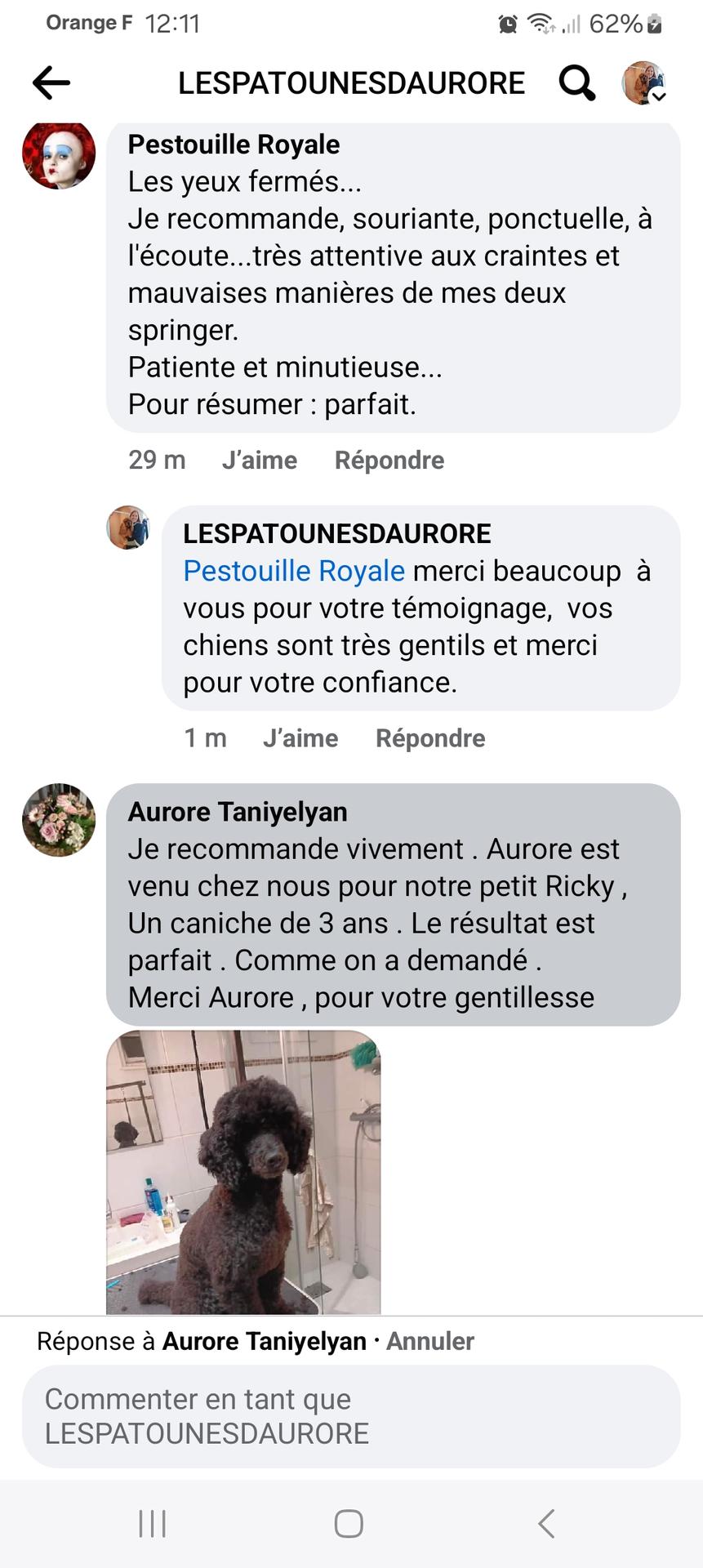
Task: Focus the Commenter en tant que field
Action: (x=351, y=1416)
